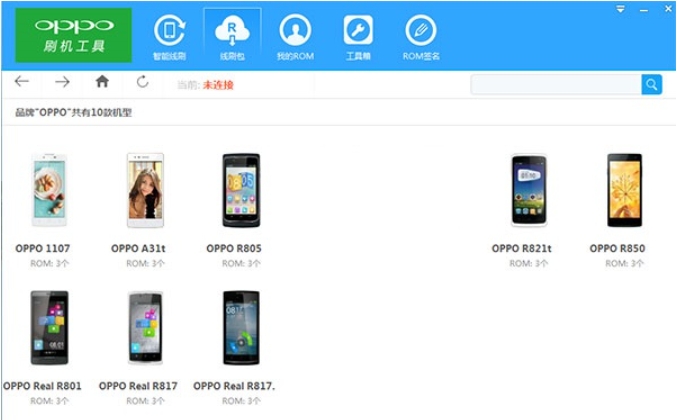Tap the blue search magnifier button

click(652, 85)
